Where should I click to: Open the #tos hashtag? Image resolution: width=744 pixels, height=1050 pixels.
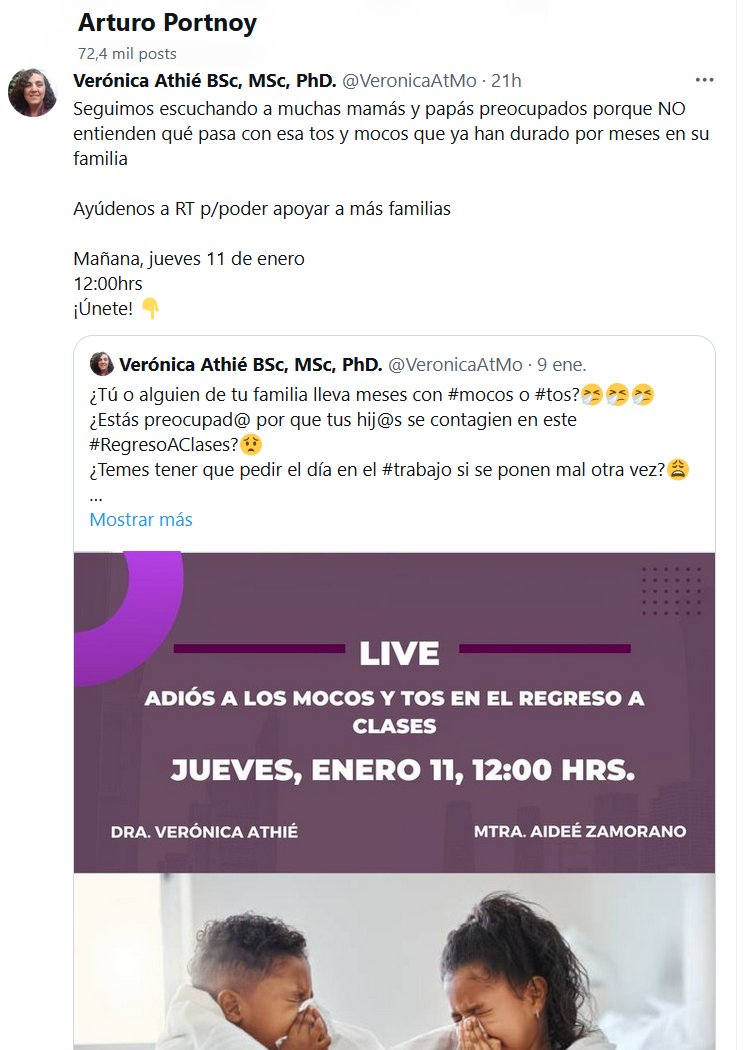point(555,394)
